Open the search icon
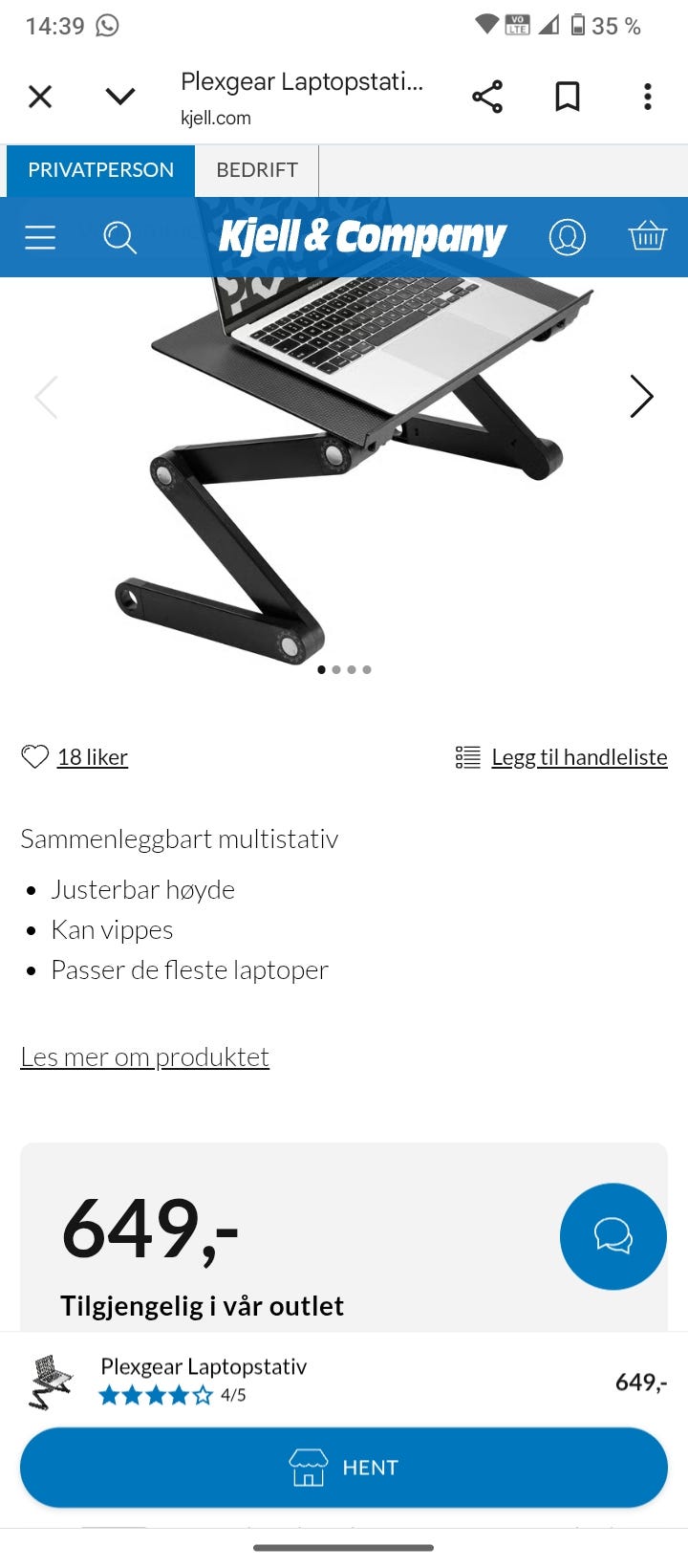 click(119, 236)
